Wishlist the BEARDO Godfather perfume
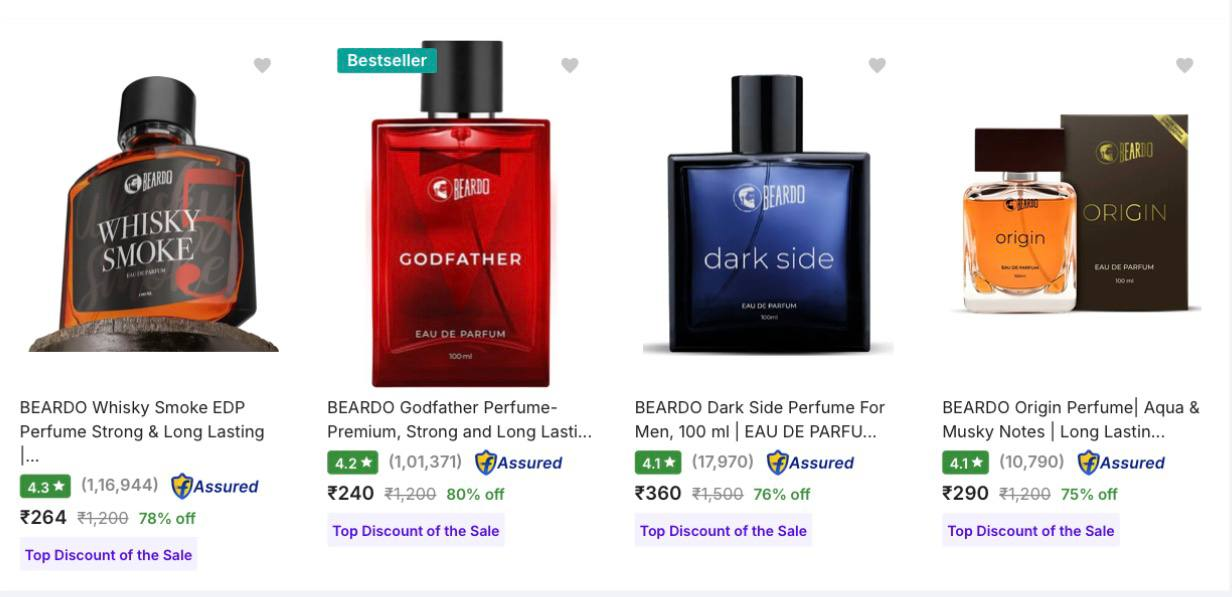1232x597 pixels. click(x=569, y=65)
